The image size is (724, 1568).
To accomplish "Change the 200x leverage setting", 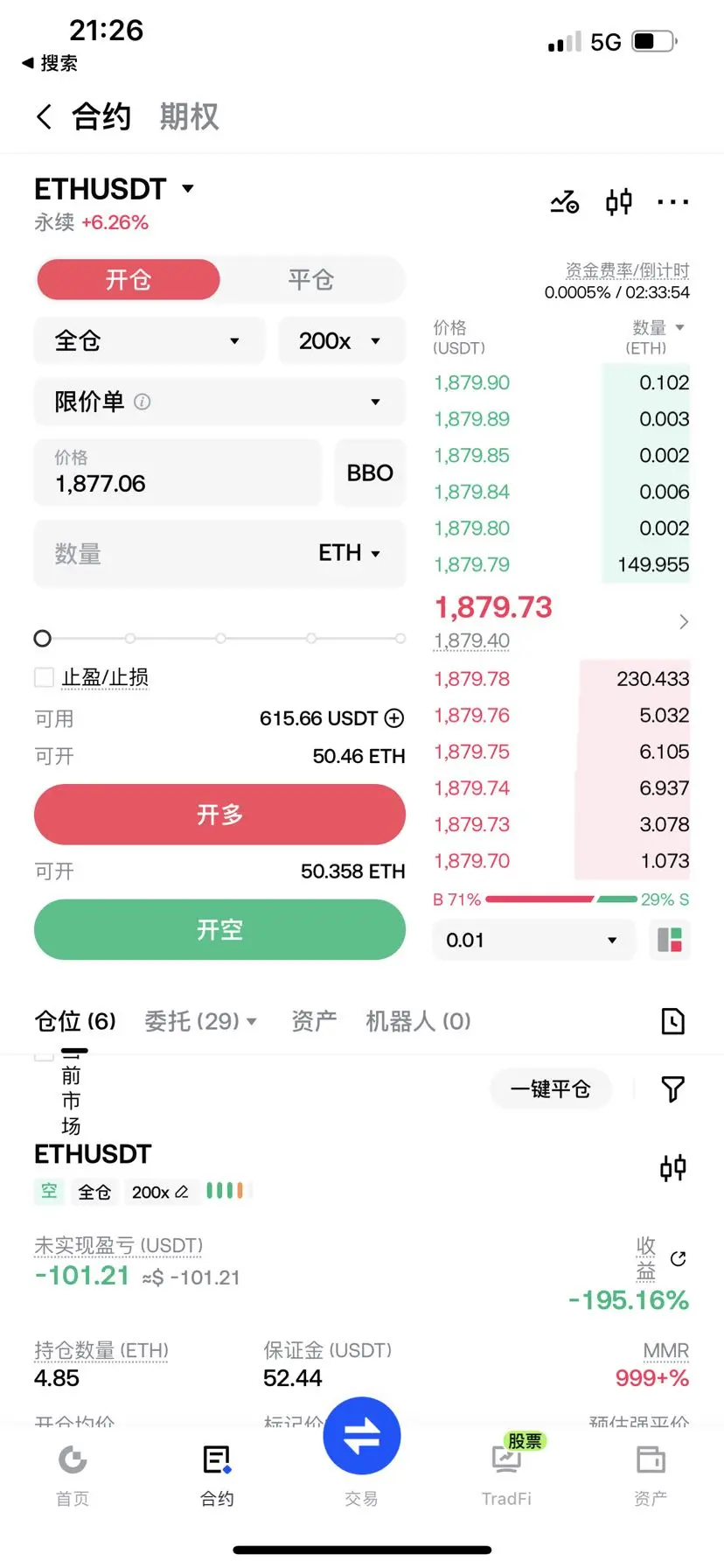I will click(x=342, y=340).
